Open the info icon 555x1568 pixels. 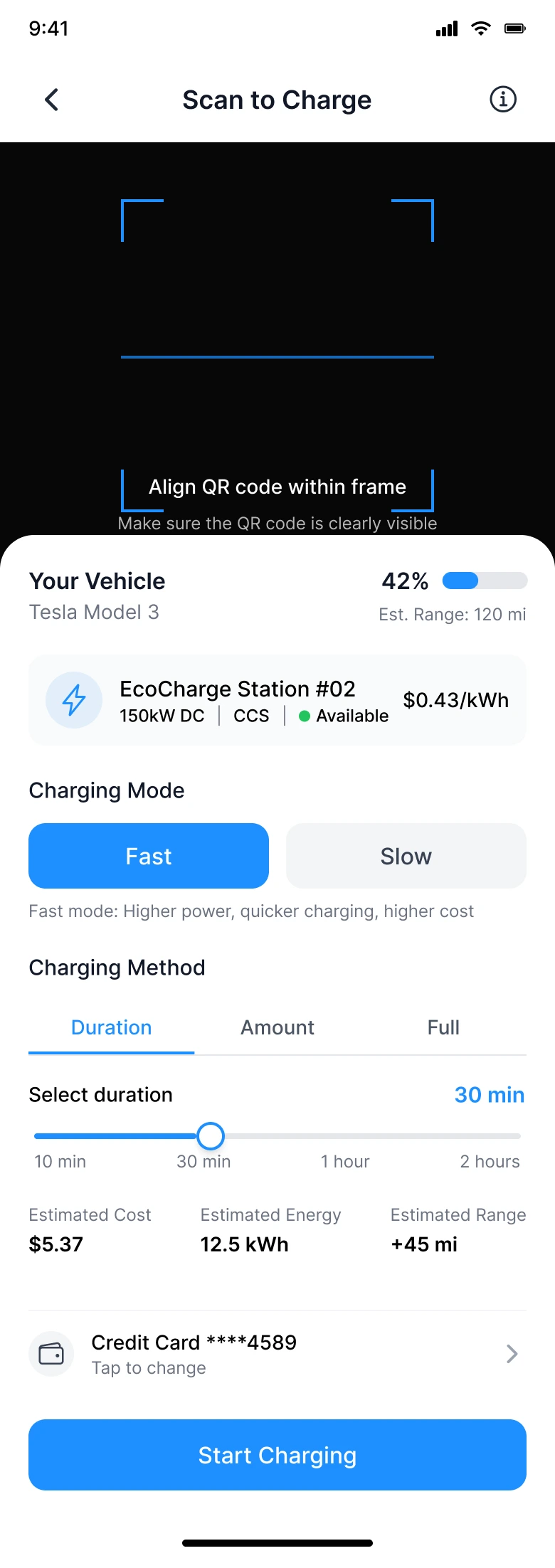(x=503, y=100)
